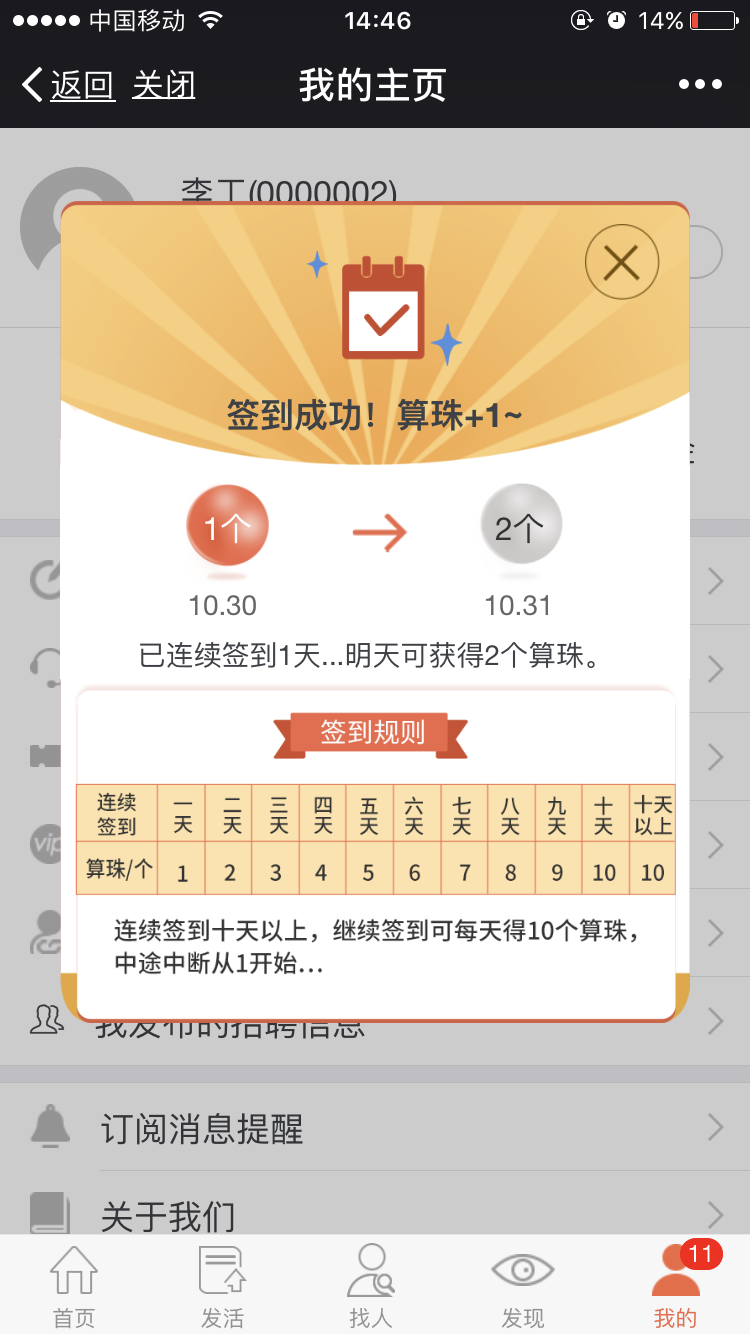Open the three-dot overflow menu
750x1334 pixels.
(x=700, y=85)
